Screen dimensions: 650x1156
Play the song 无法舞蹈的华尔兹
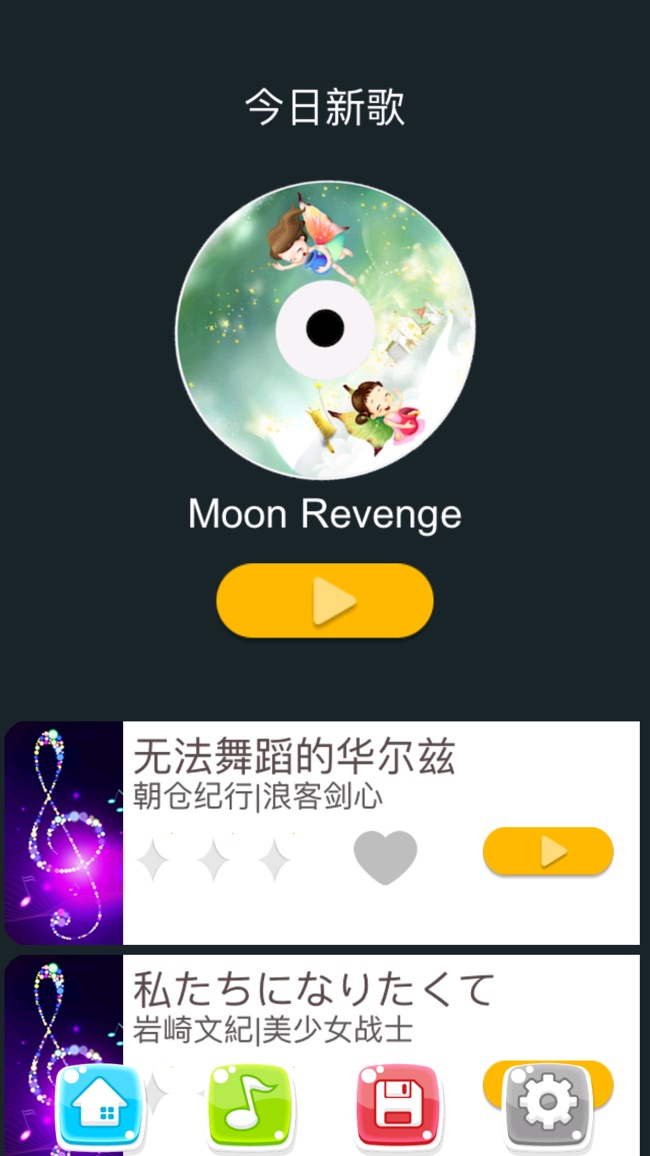click(548, 851)
